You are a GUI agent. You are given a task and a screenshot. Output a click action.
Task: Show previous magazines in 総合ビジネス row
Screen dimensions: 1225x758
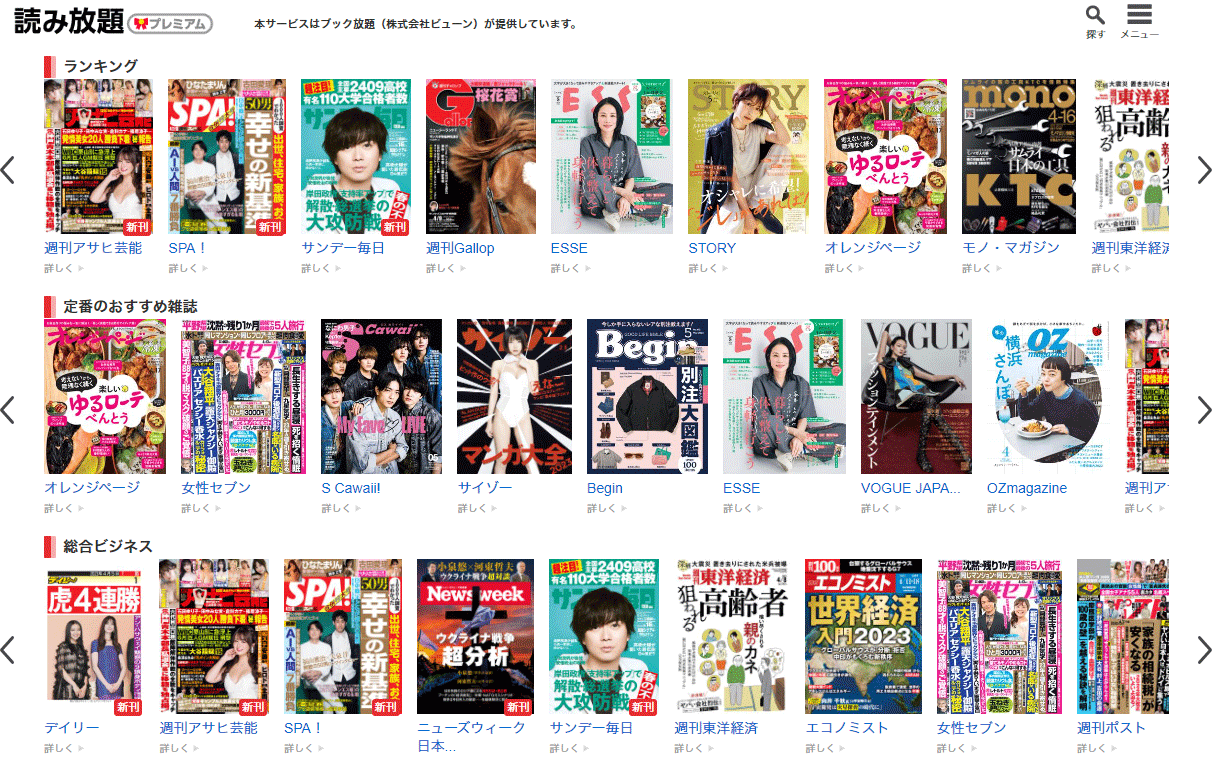tap(8, 650)
